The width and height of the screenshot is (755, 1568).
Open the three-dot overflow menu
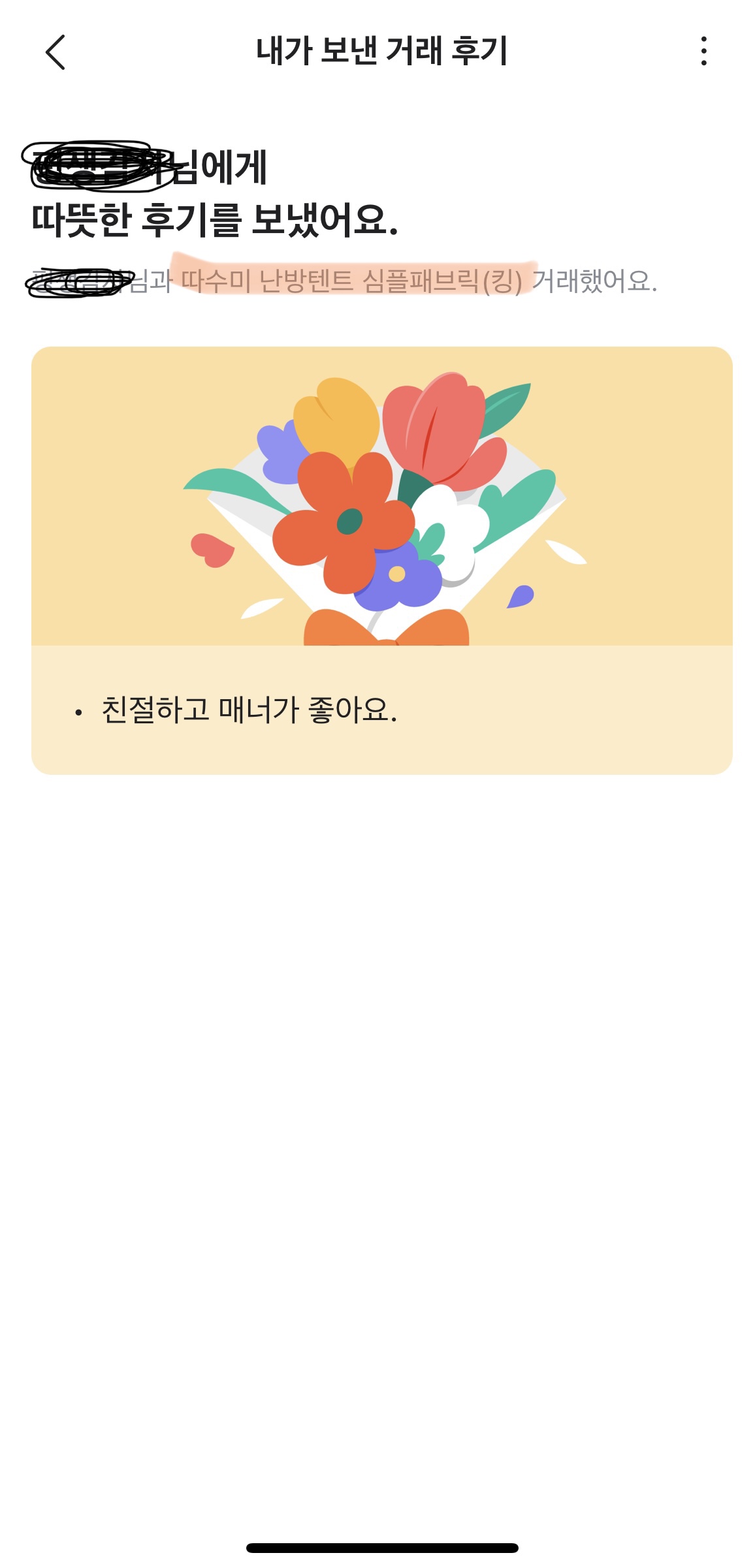(x=703, y=51)
